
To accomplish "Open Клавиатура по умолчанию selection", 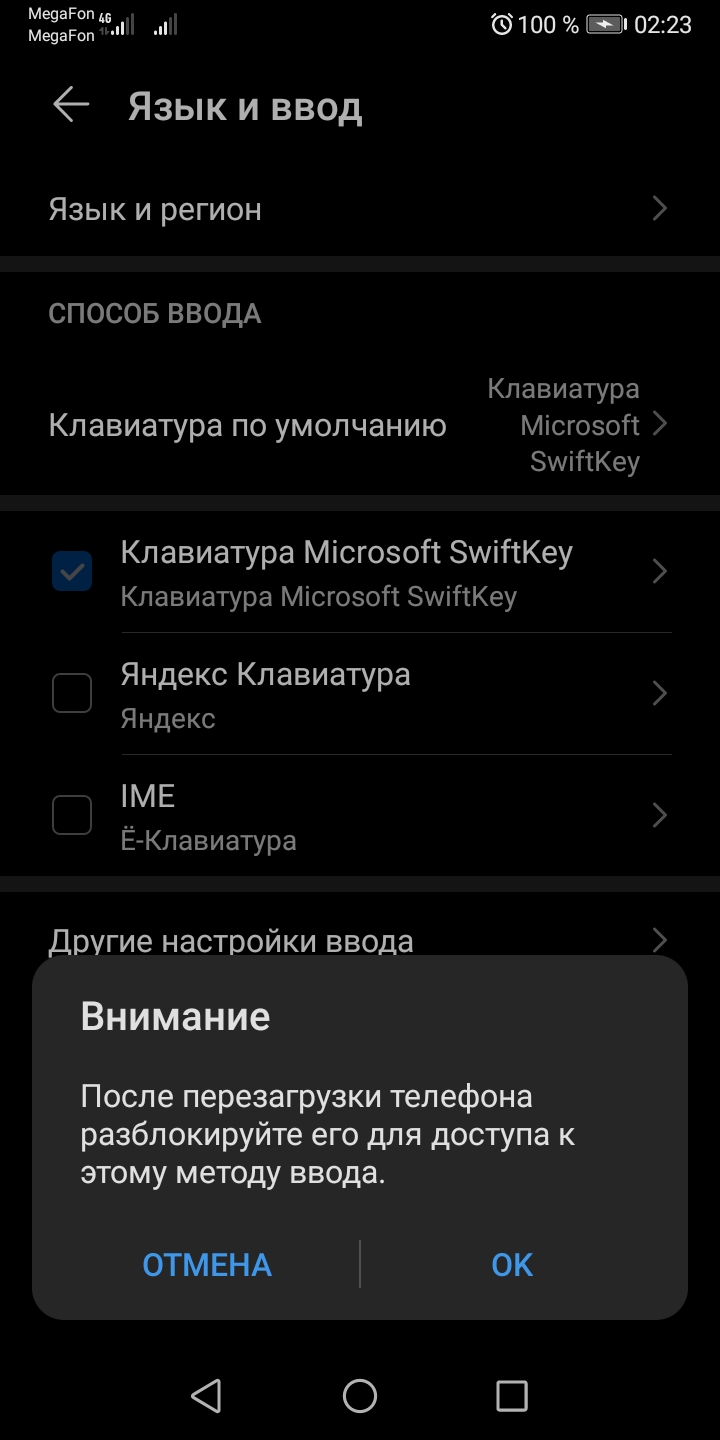I will click(360, 425).
